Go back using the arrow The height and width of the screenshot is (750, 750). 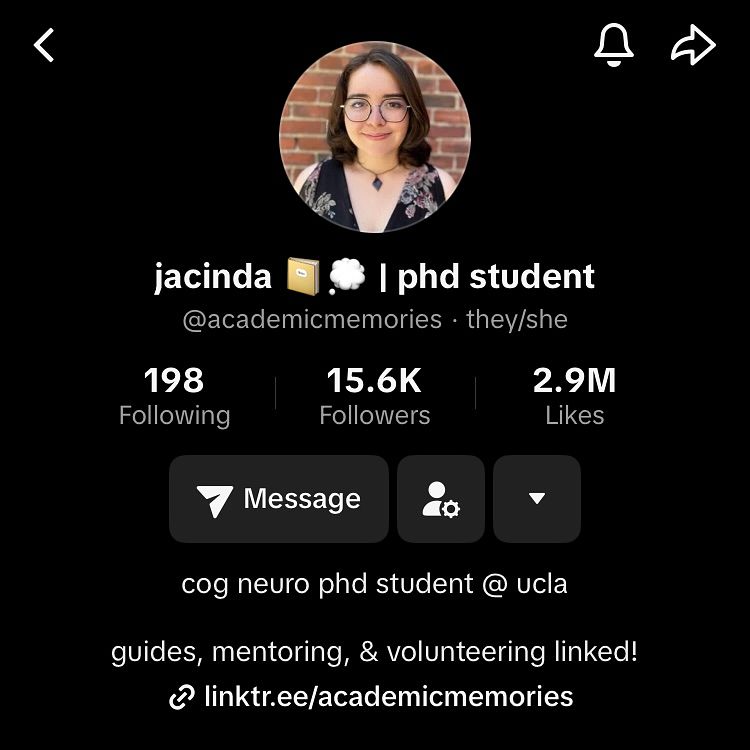coord(44,45)
